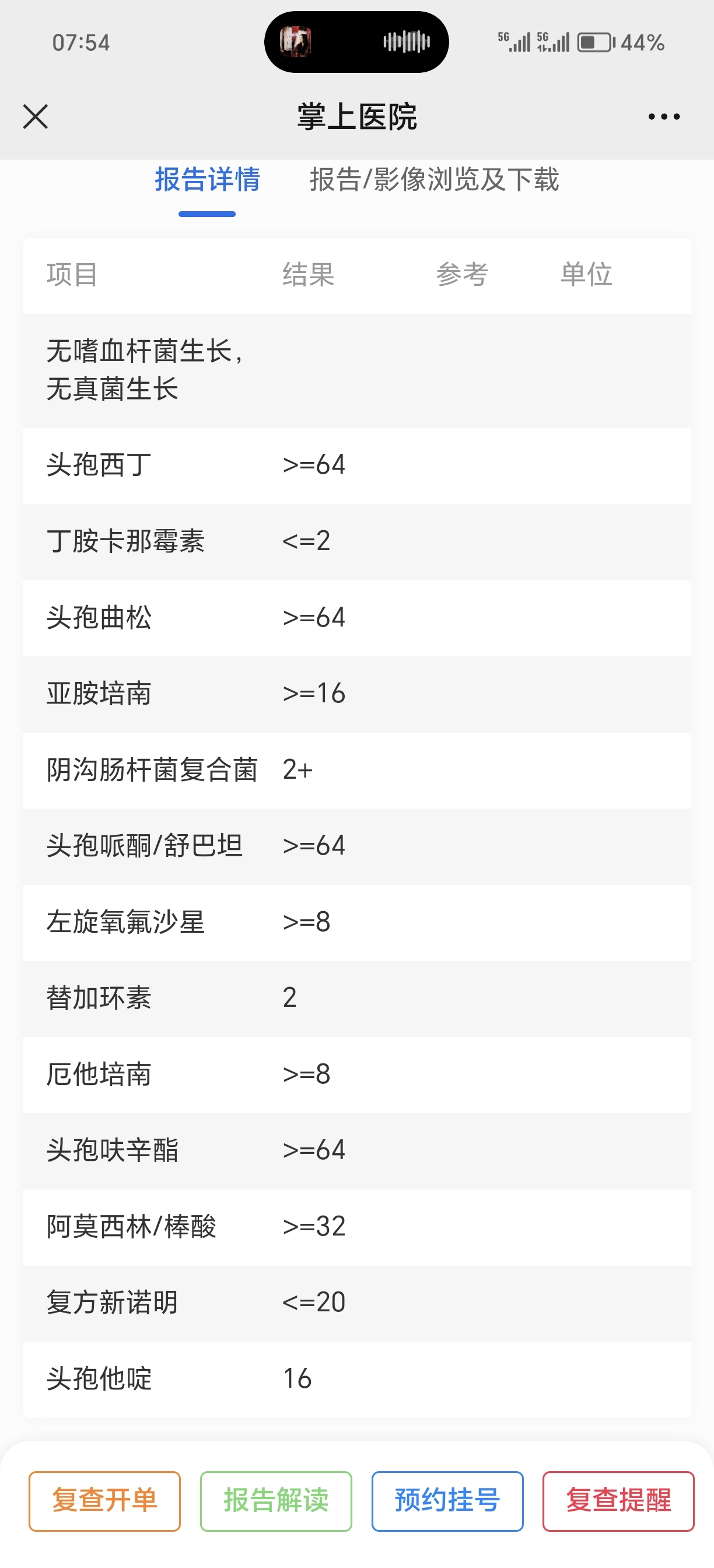Select the 报告详情 tab
The height and width of the screenshot is (1568, 714).
pos(207,180)
